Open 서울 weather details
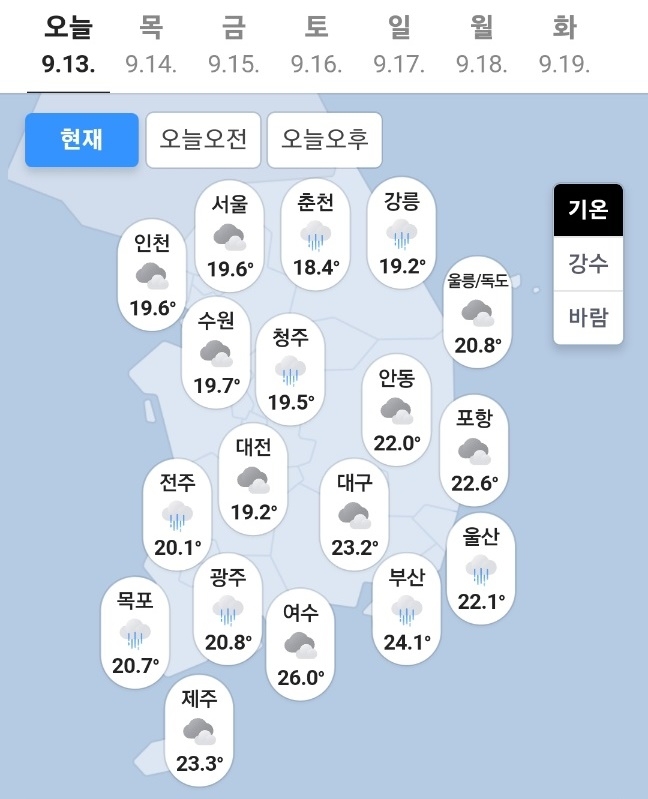This screenshot has height=799, width=648. tap(230, 236)
